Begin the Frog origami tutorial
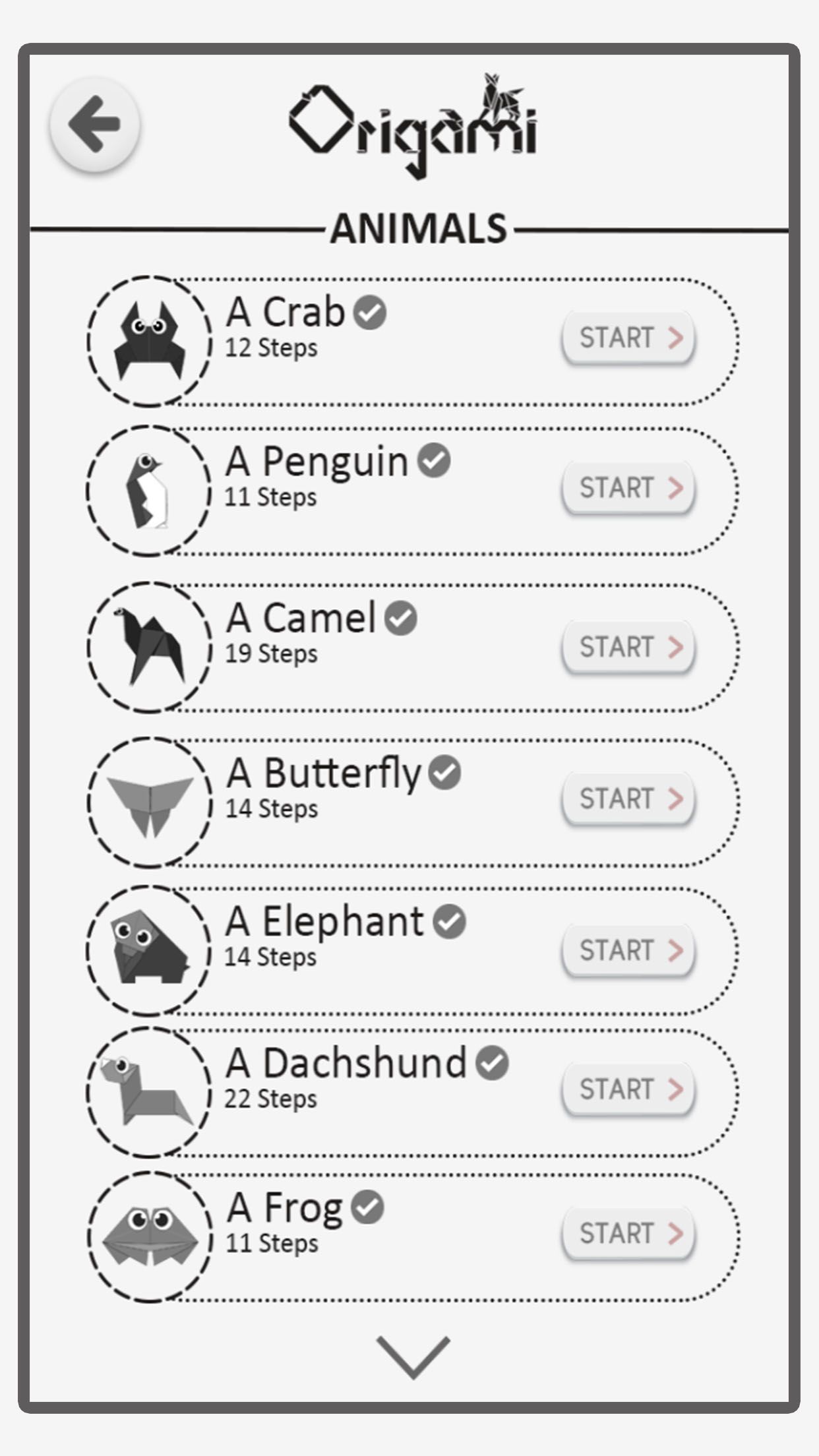The height and width of the screenshot is (1456, 819). coord(628,1233)
